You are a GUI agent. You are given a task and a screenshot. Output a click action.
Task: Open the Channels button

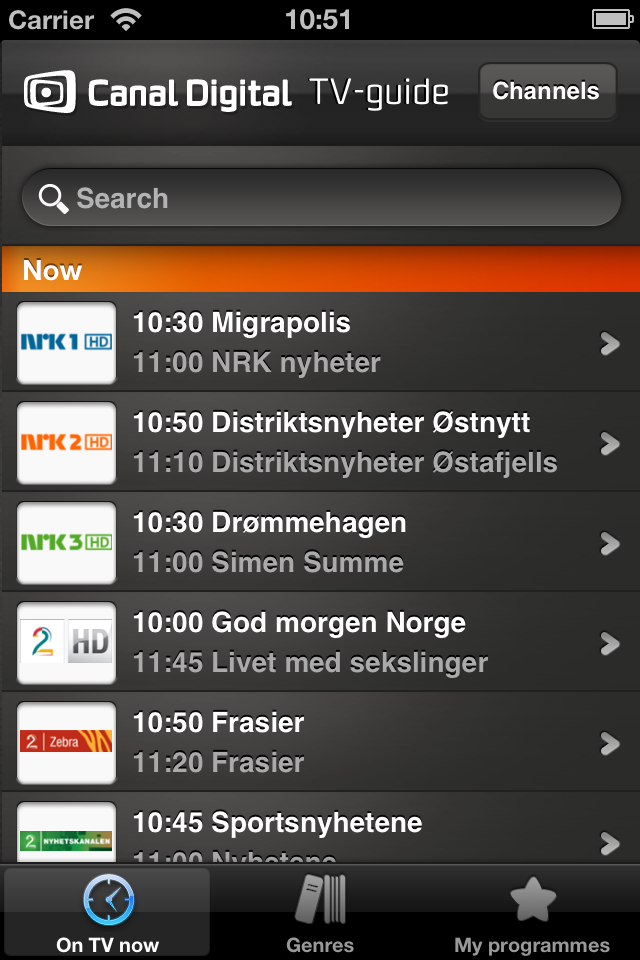546,92
